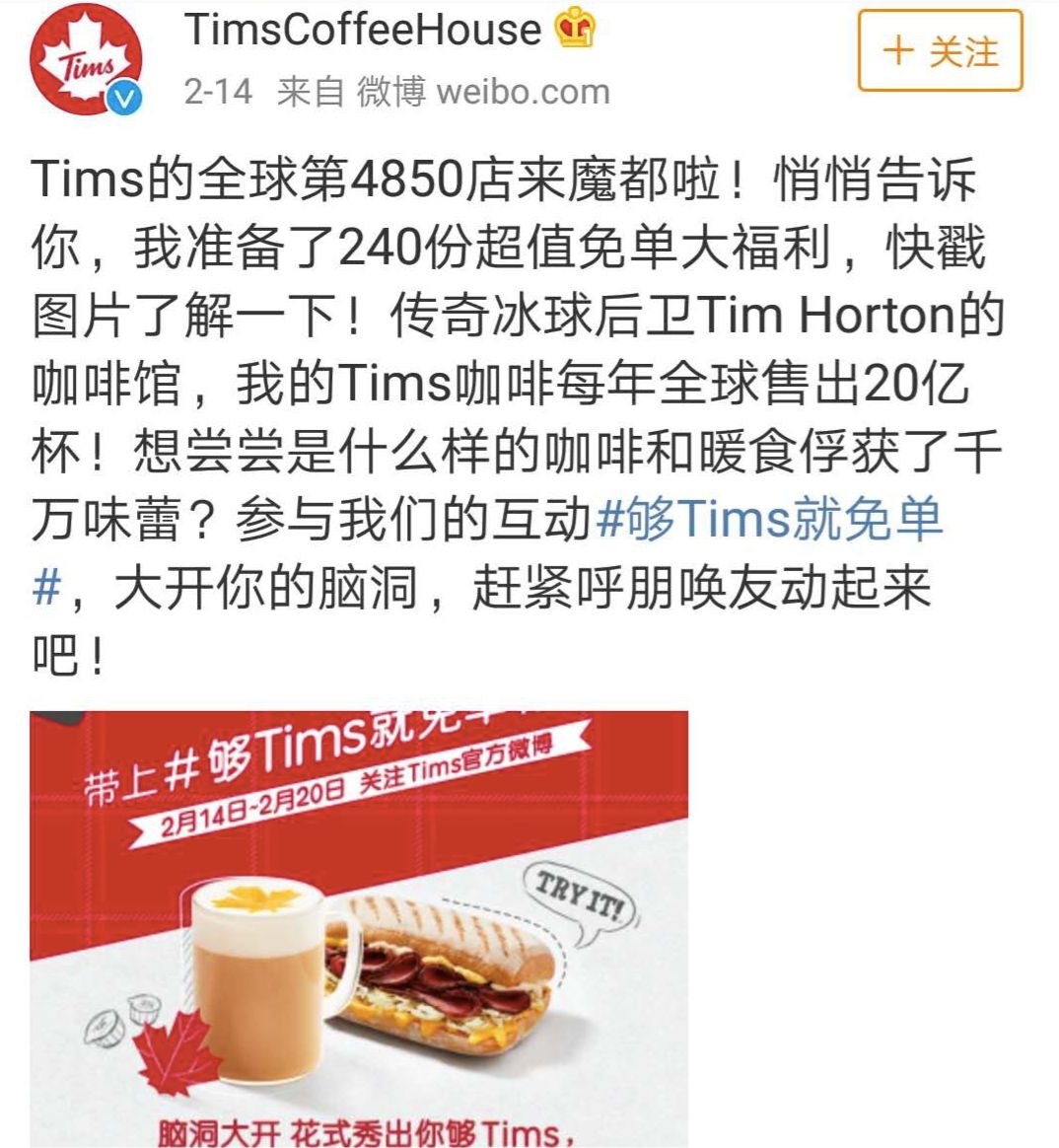Open the TimsCoffeeHouse account name

point(363,30)
